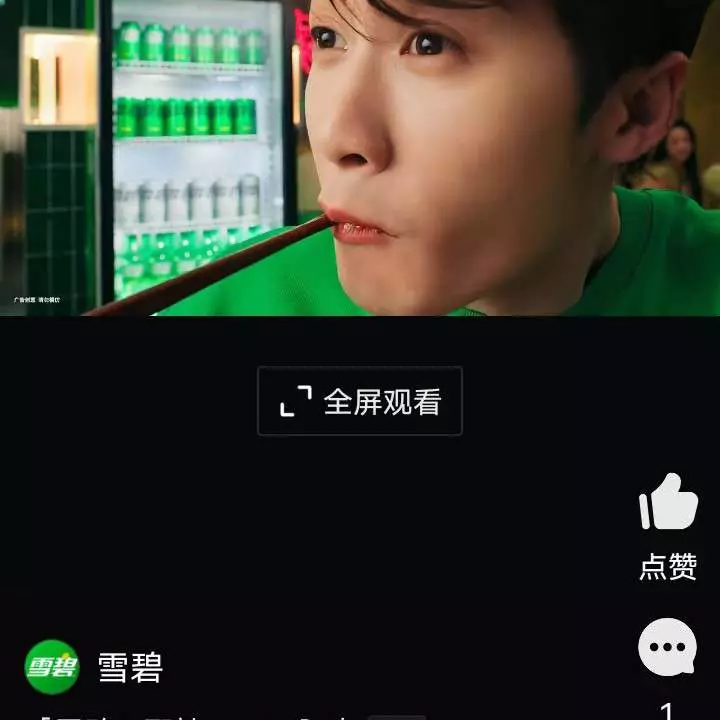Open the 雪碧 profile avatar
The image size is (720, 720).
(x=52, y=667)
